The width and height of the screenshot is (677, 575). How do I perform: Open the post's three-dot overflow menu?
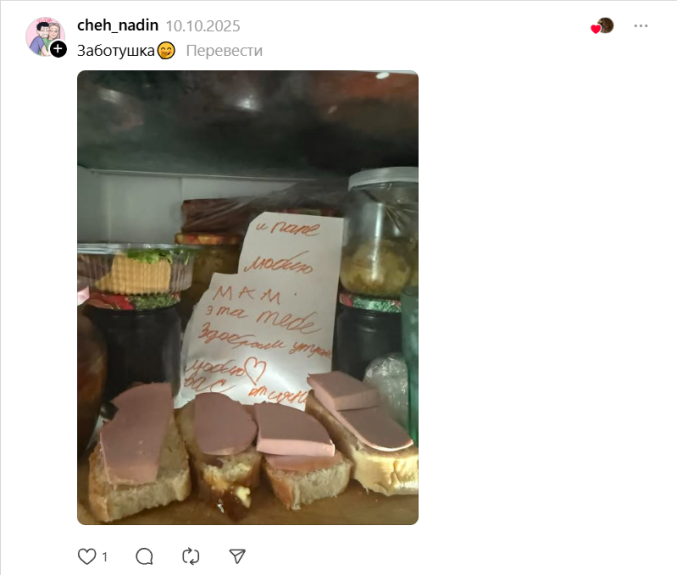pyautogui.click(x=641, y=26)
